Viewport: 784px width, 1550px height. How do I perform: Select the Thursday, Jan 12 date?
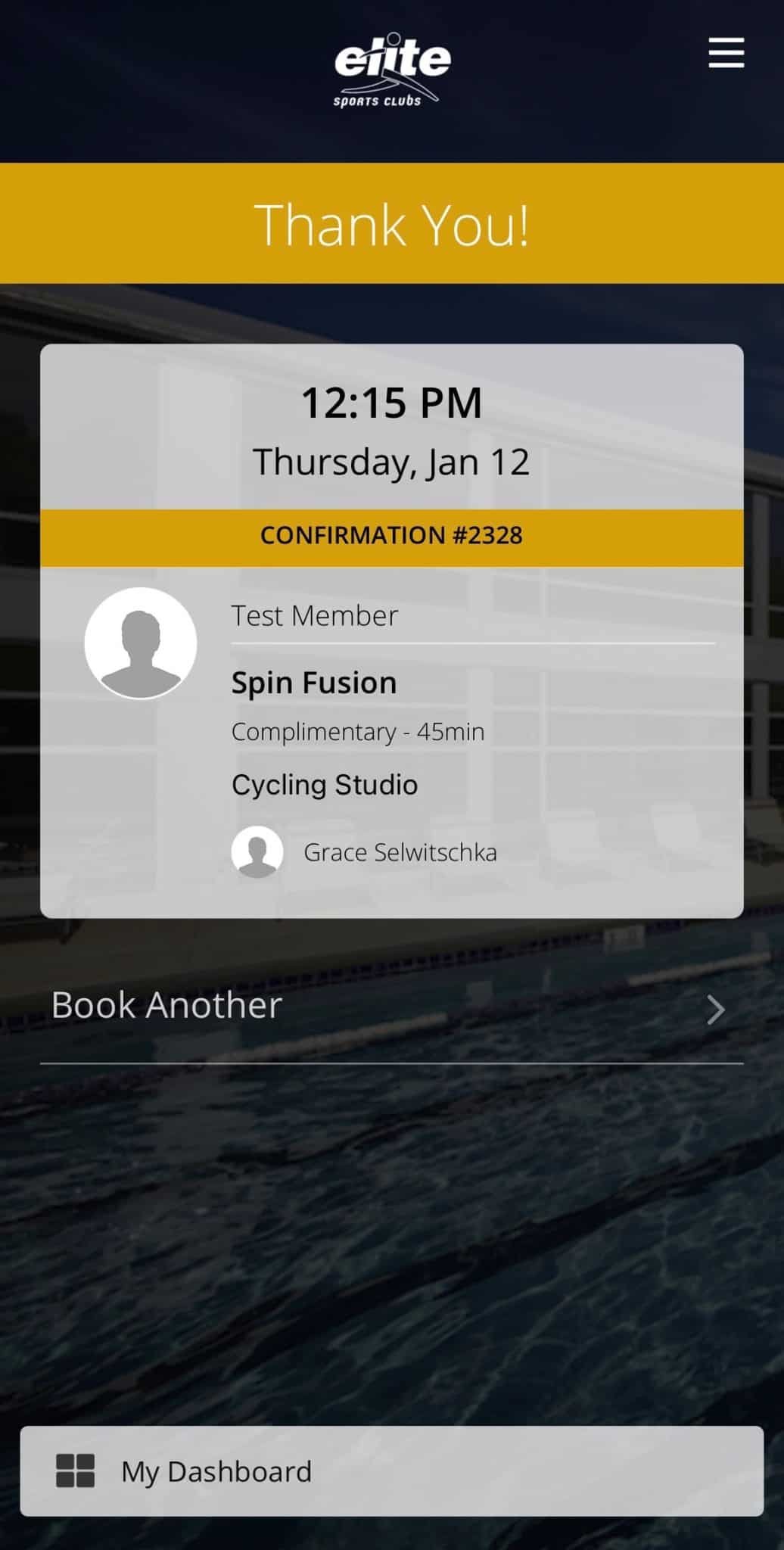[x=392, y=460]
